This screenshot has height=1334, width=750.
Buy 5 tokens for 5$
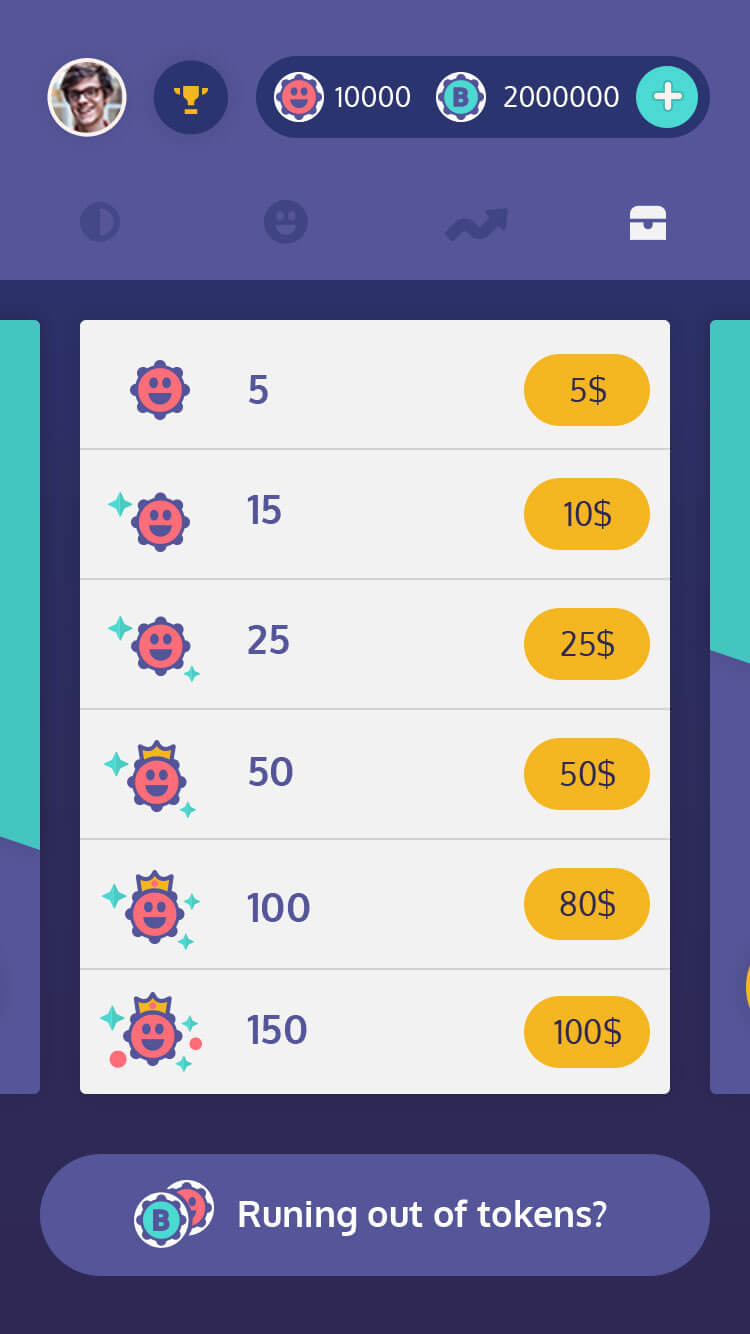point(587,390)
